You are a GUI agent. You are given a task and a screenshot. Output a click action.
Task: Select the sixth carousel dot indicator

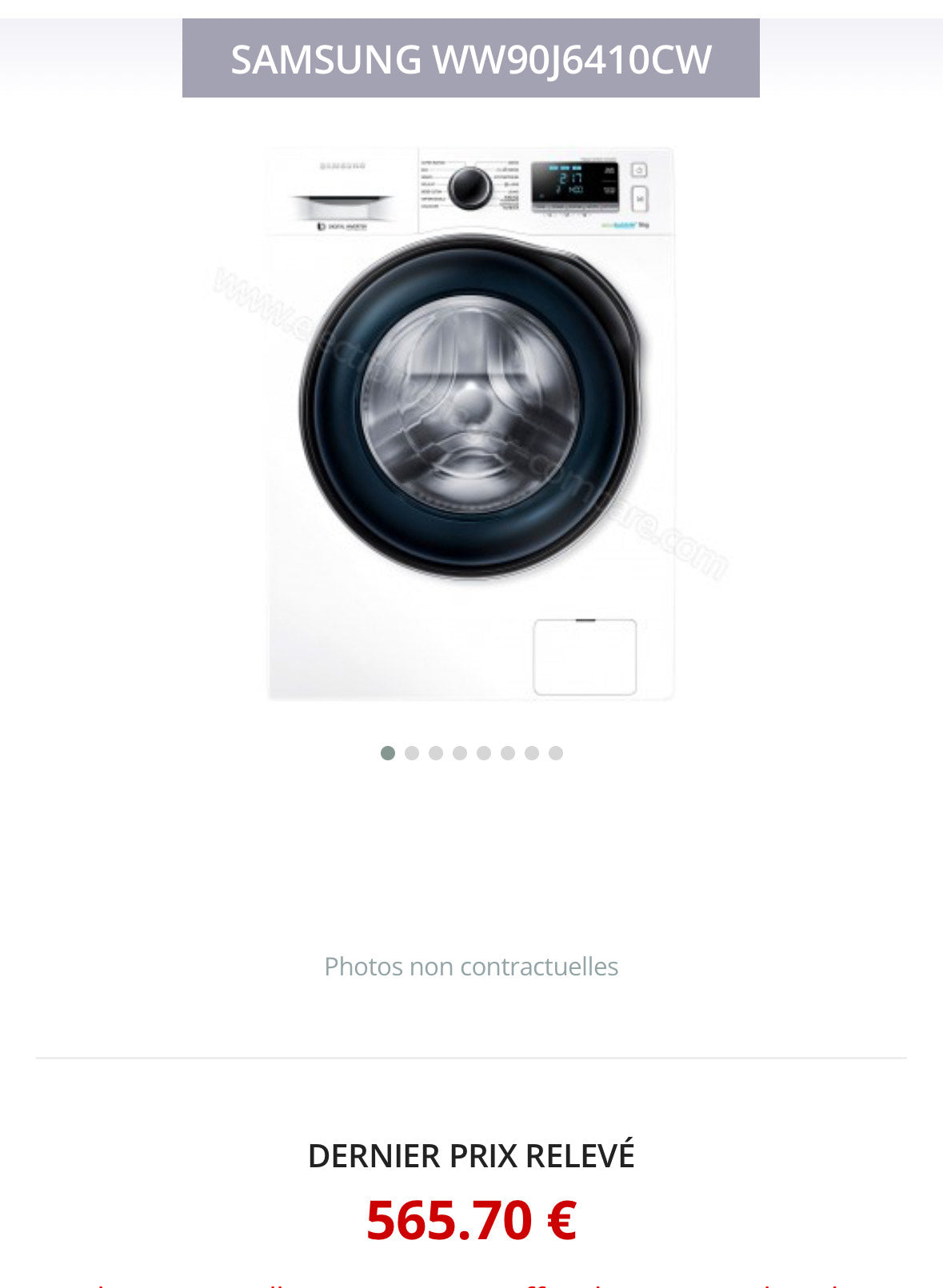pyautogui.click(x=506, y=752)
